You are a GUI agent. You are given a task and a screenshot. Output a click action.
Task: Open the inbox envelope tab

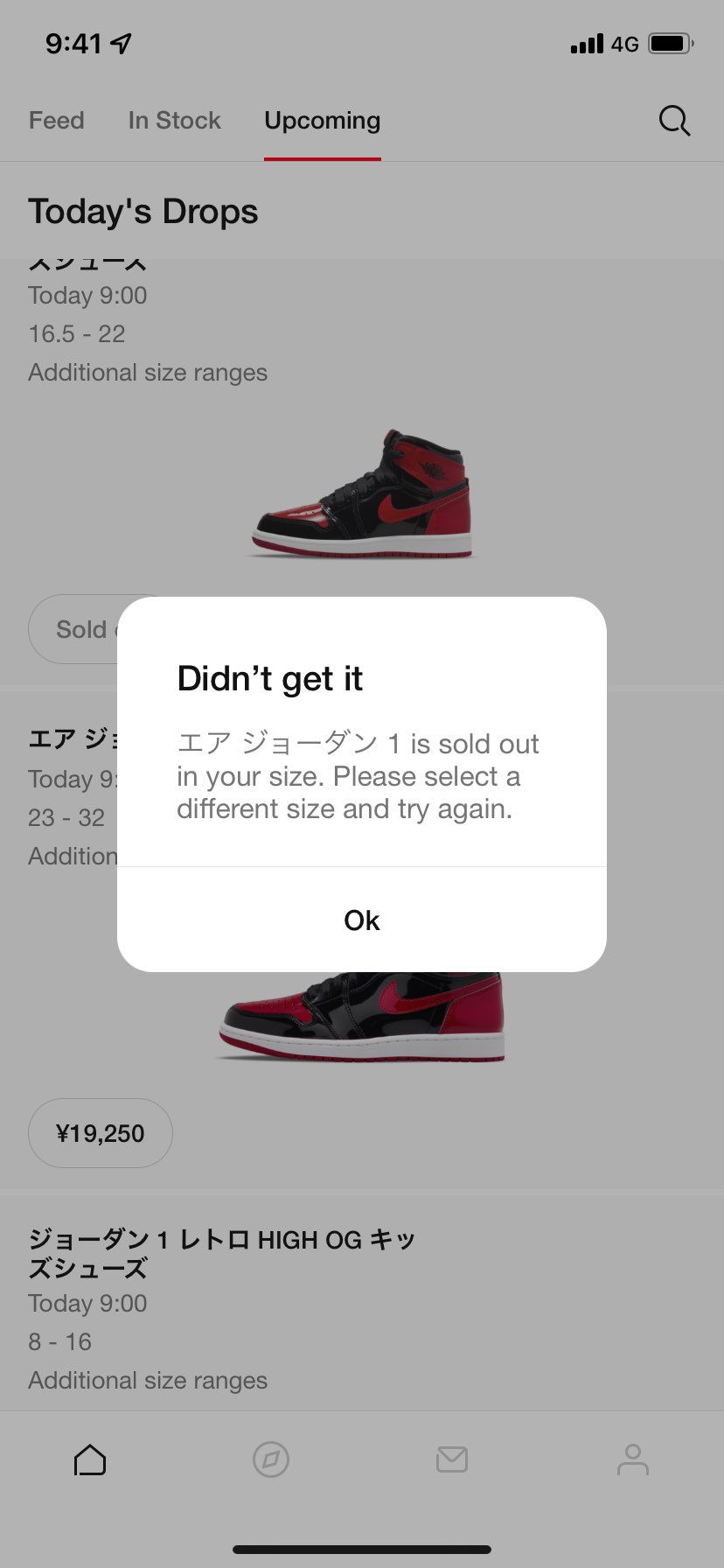tap(452, 1459)
